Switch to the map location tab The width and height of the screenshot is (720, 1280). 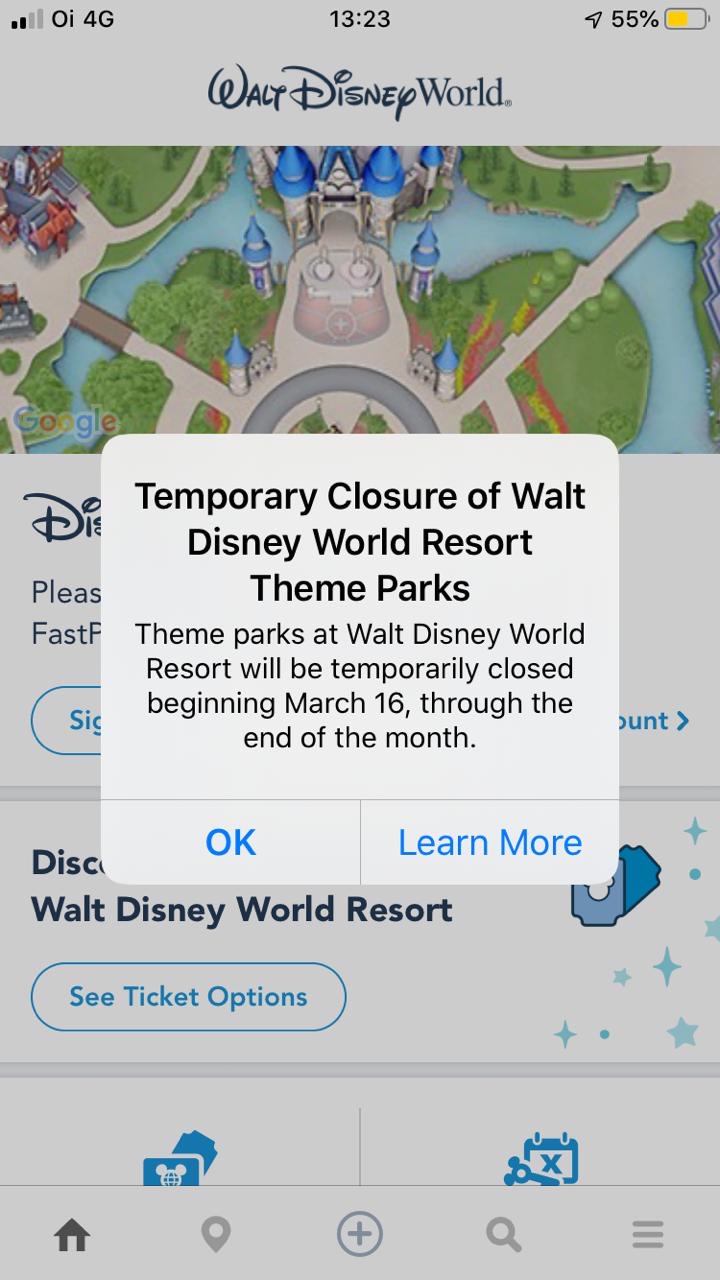[216, 1235]
